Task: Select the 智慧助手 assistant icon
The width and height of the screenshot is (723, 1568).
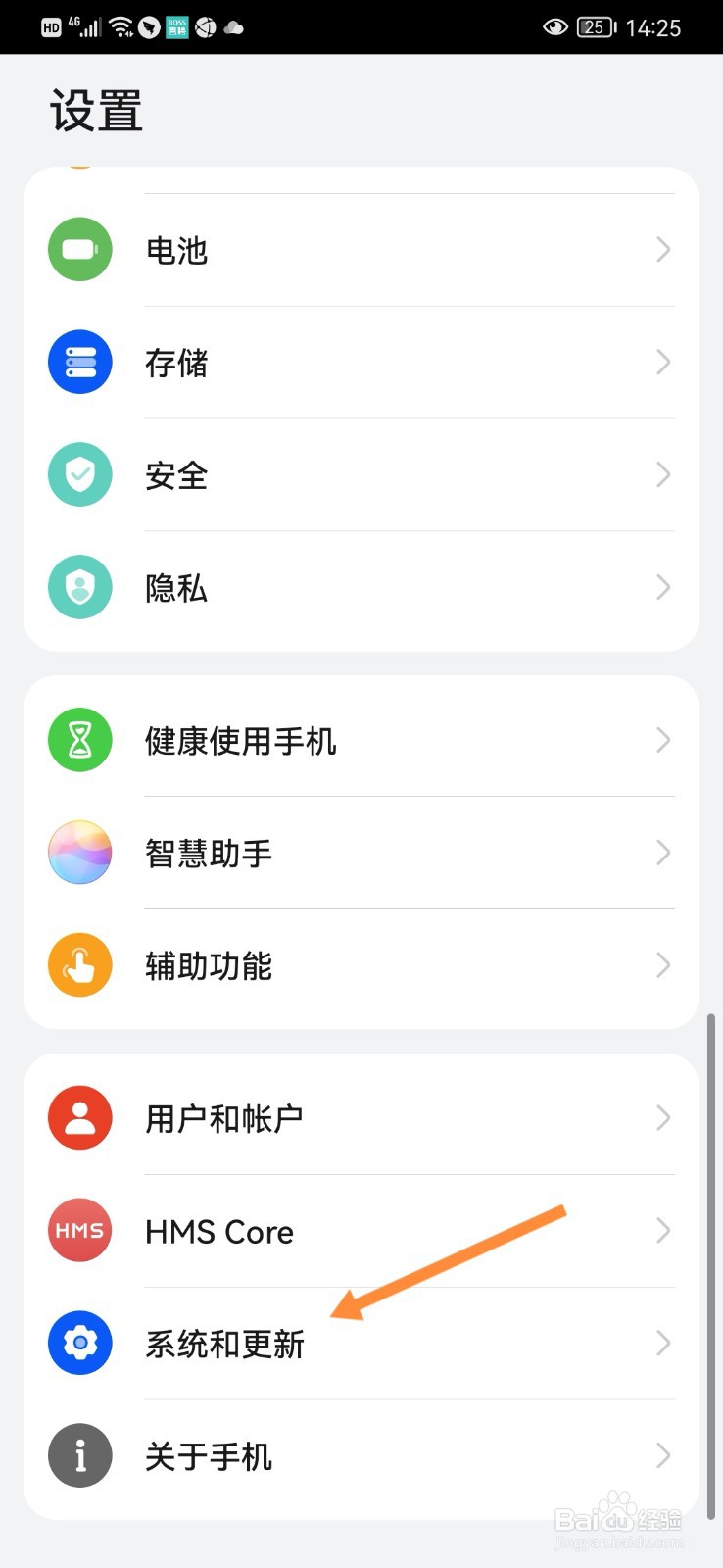Action: tap(79, 853)
